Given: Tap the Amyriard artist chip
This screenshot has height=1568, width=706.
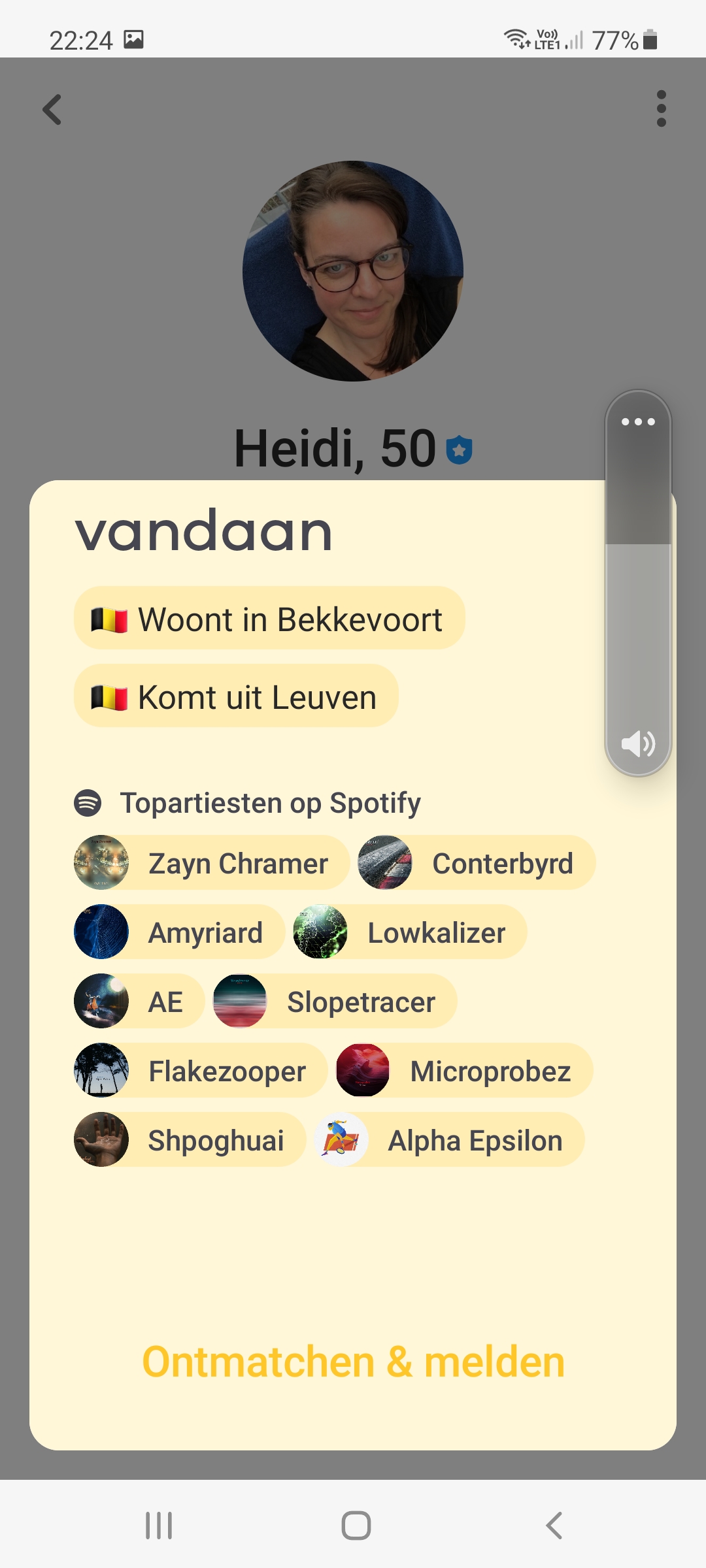Looking at the screenshot, I should (x=179, y=932).
